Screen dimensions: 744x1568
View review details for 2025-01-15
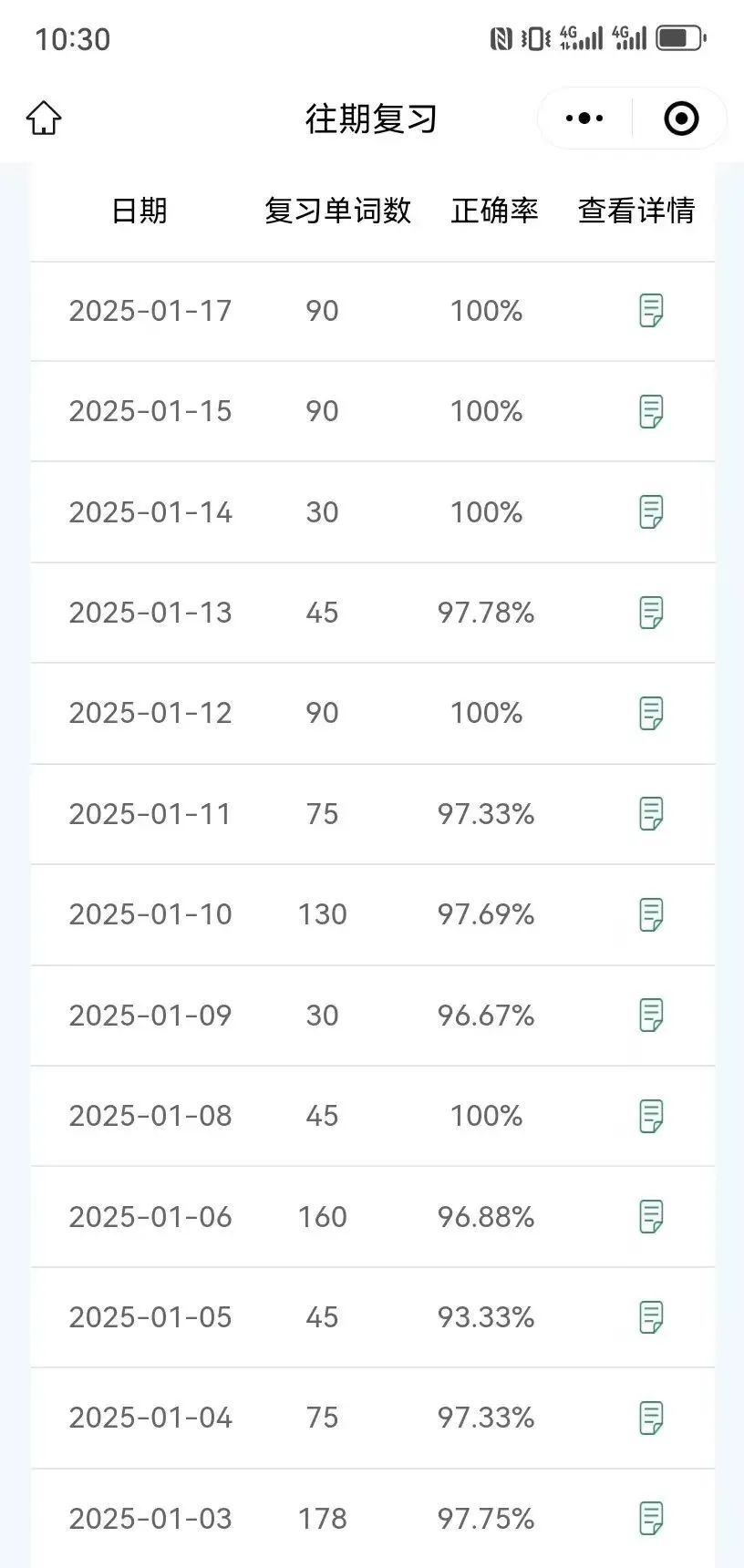click(651, 411)
